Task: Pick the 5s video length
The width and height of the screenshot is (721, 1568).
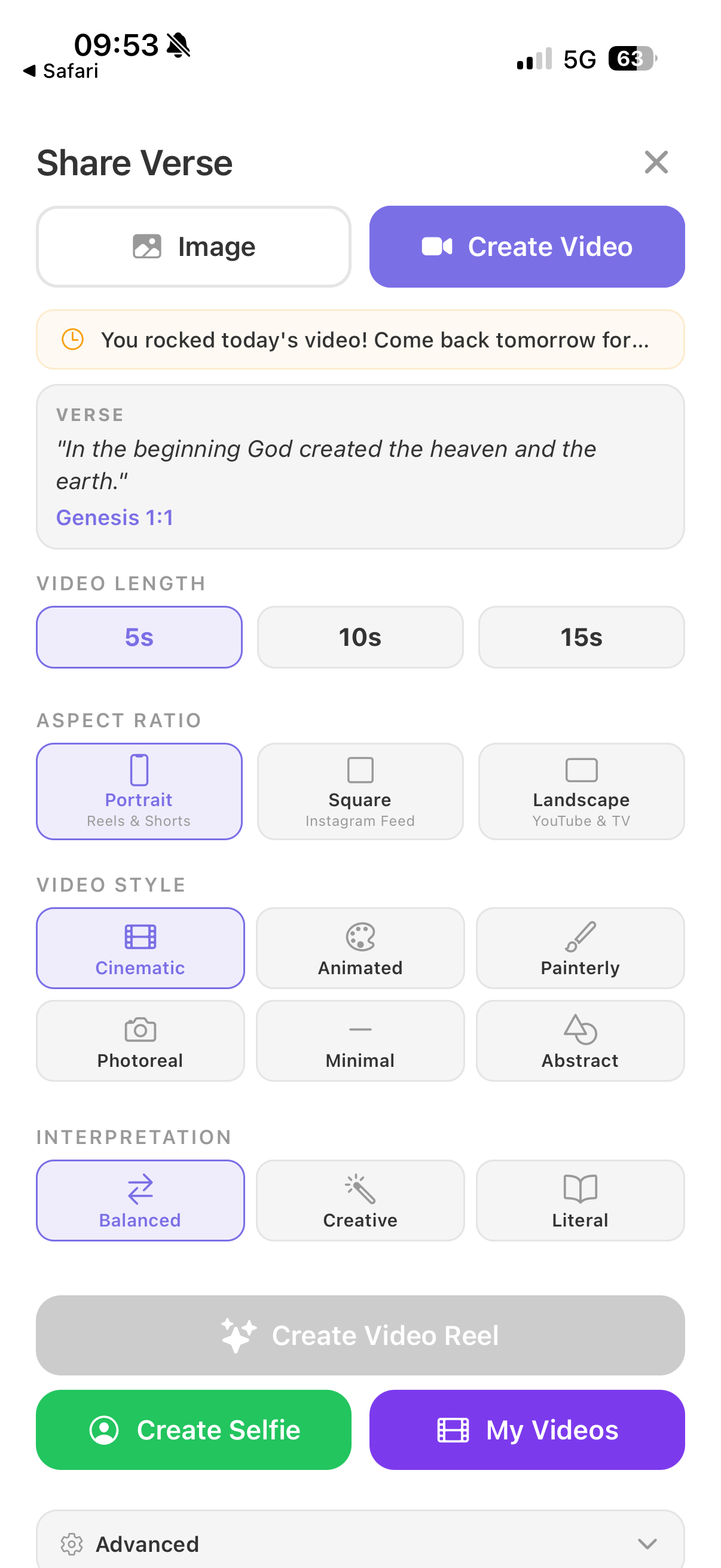Action: (x=139, y=637)
